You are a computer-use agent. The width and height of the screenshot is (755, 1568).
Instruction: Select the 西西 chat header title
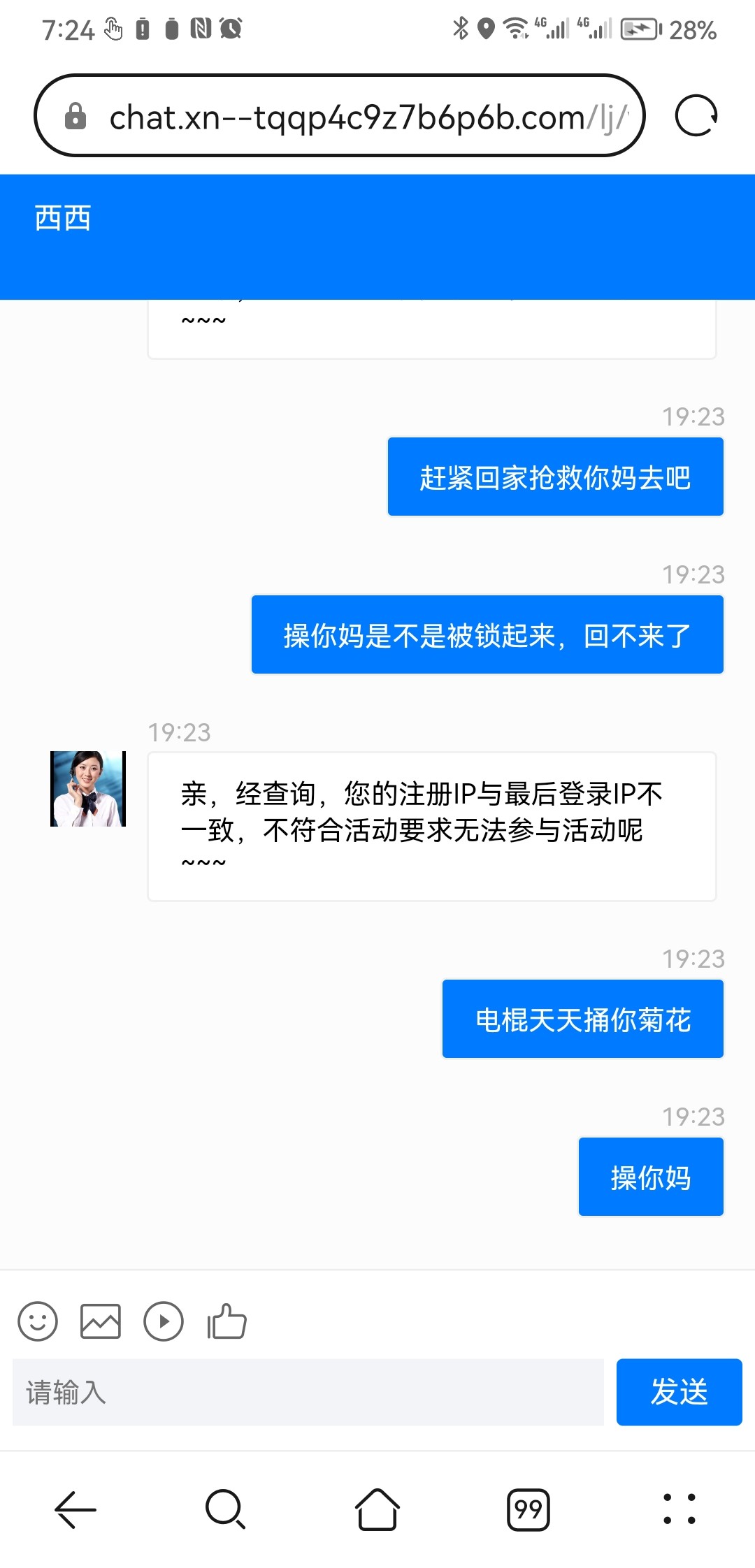(x=63, y=218)
